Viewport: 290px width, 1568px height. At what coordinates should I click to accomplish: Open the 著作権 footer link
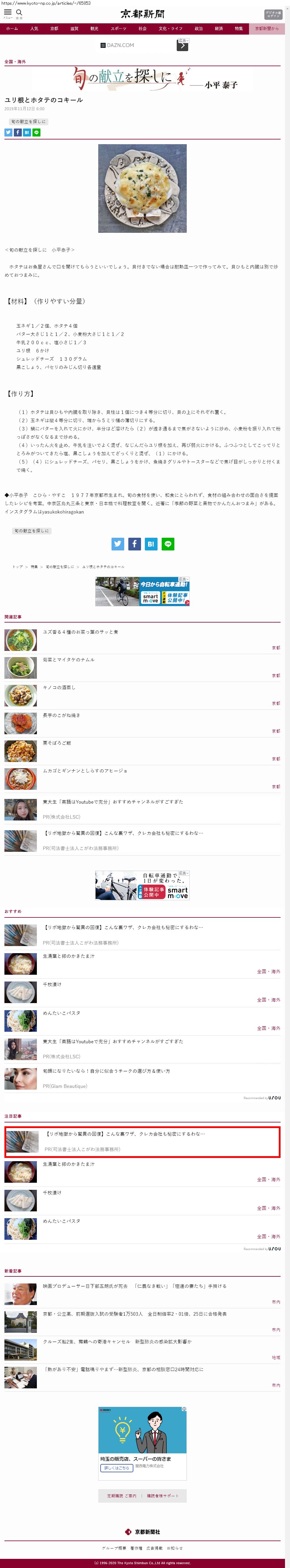click(x=136, y=1548)
